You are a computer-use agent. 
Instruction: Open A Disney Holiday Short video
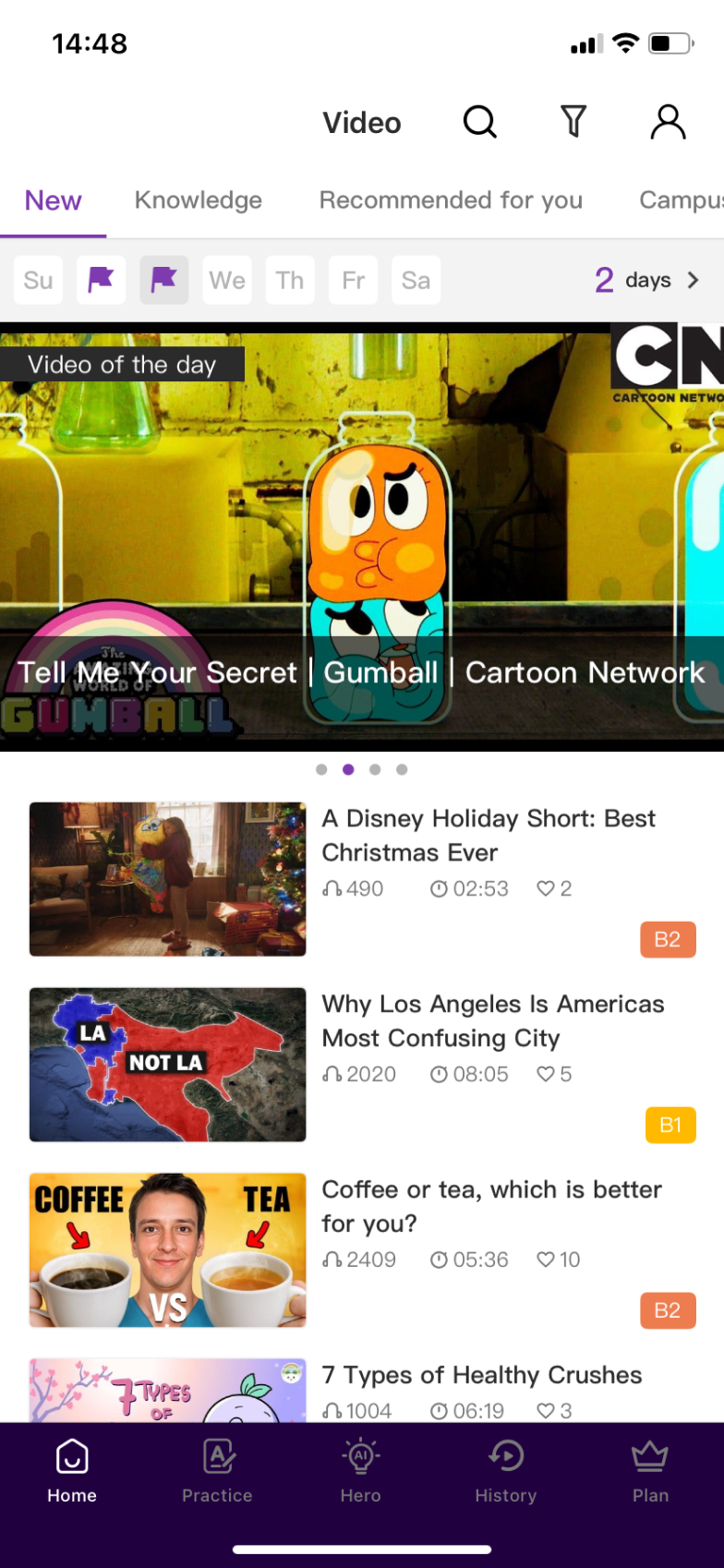coord(167,878)
